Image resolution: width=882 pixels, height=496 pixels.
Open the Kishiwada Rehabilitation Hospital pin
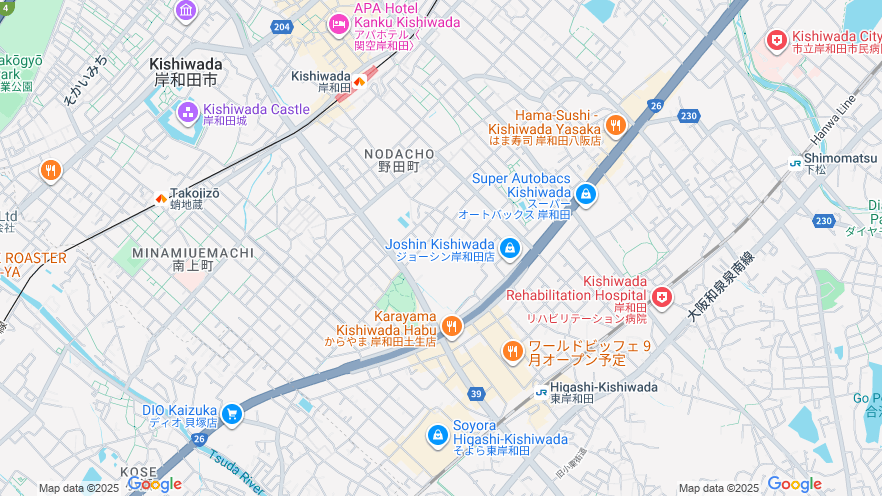pyautogui.click(x=661, y=297)
